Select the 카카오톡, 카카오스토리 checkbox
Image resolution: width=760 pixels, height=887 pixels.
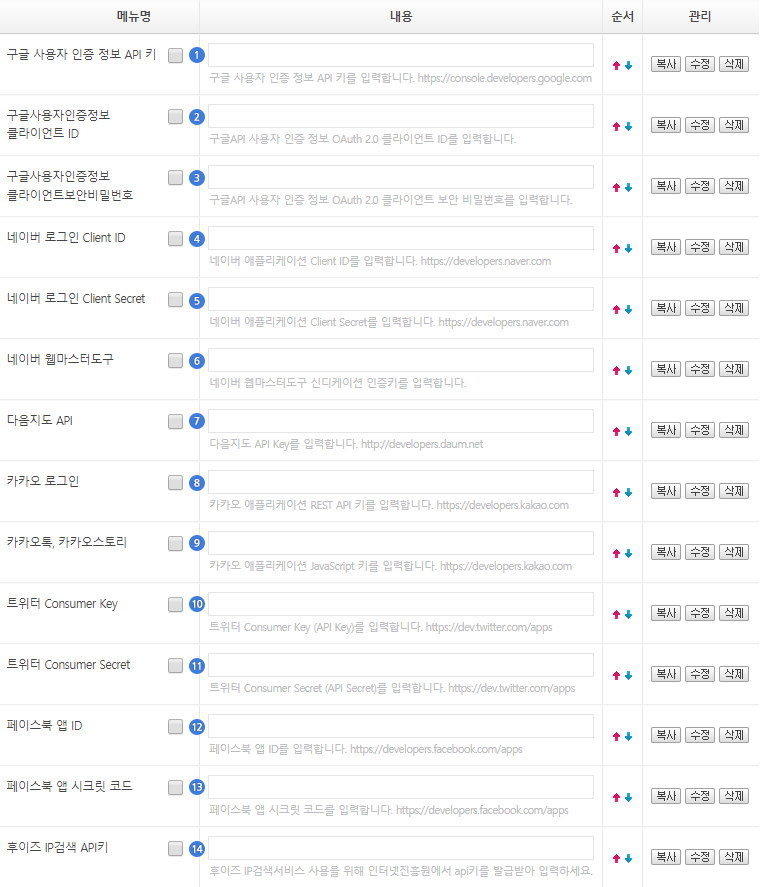(175, 543)
